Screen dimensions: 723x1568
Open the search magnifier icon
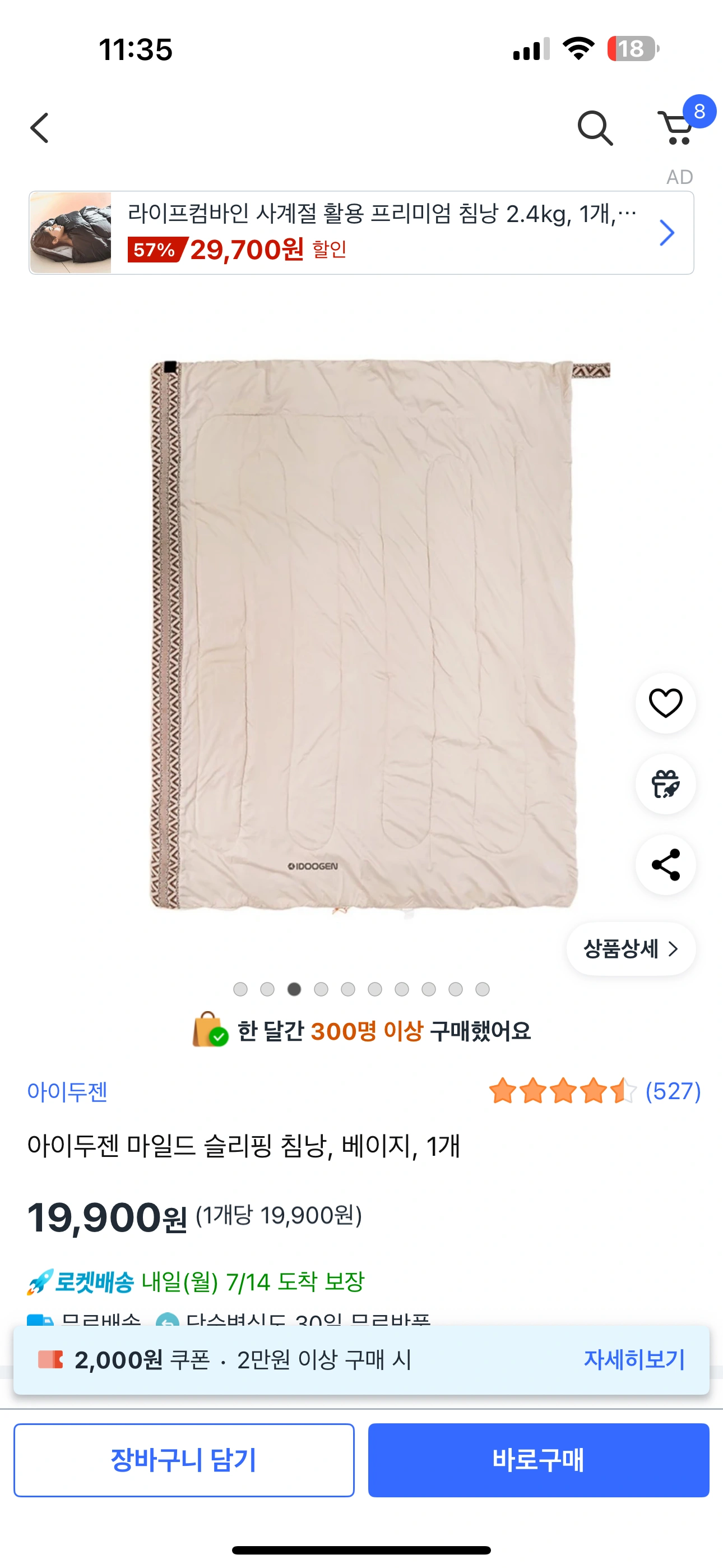(595, 128)
